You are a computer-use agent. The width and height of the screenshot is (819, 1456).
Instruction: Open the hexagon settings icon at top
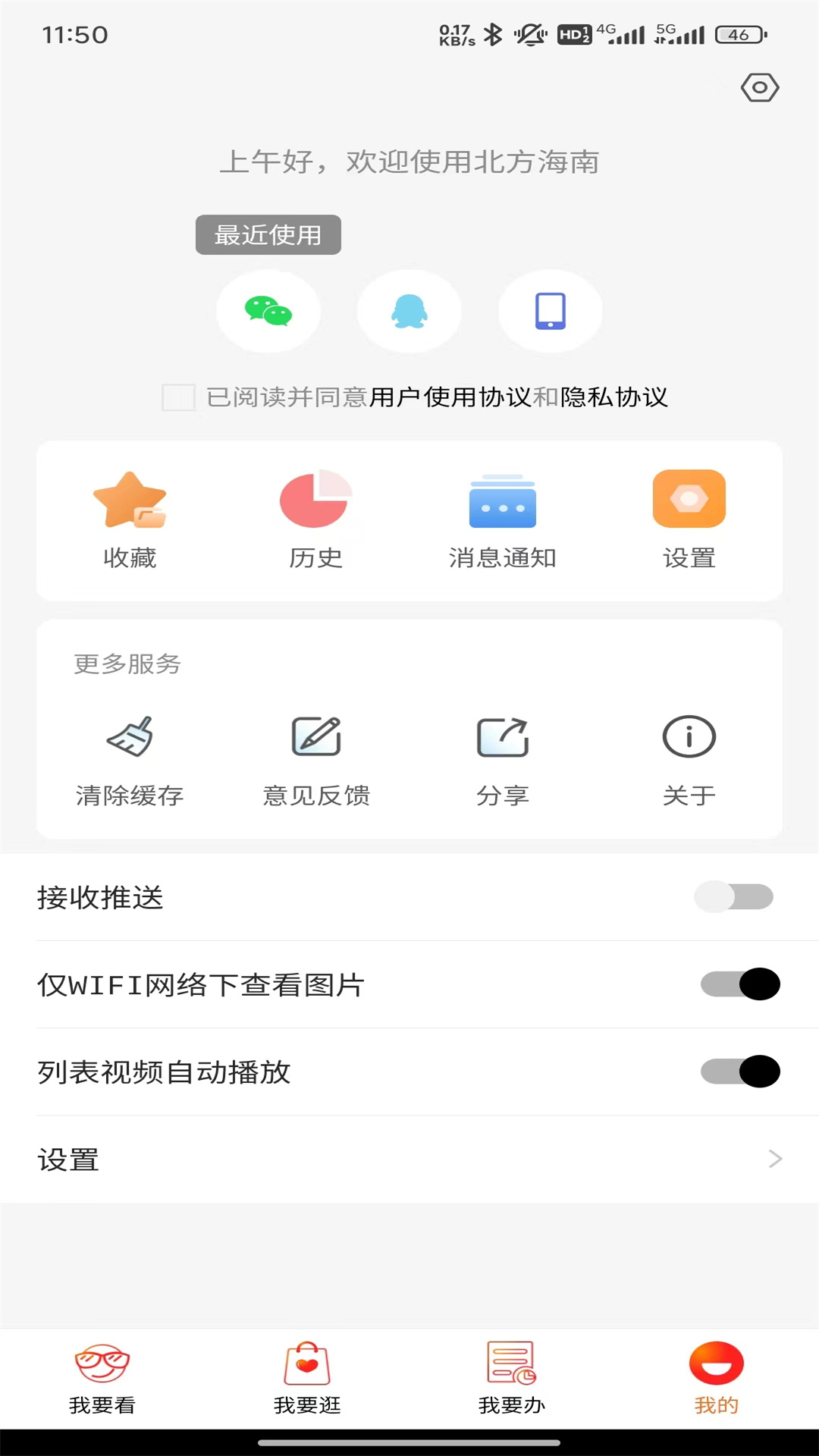(760, 88)
